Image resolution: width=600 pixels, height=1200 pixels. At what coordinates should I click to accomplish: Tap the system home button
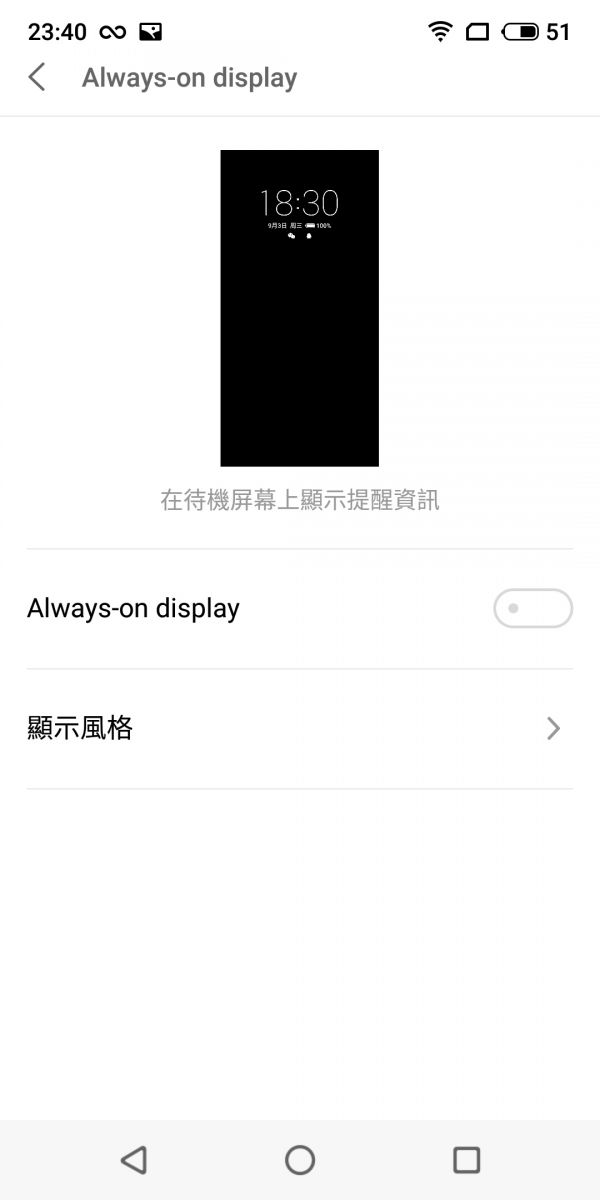coord(300,1160)
